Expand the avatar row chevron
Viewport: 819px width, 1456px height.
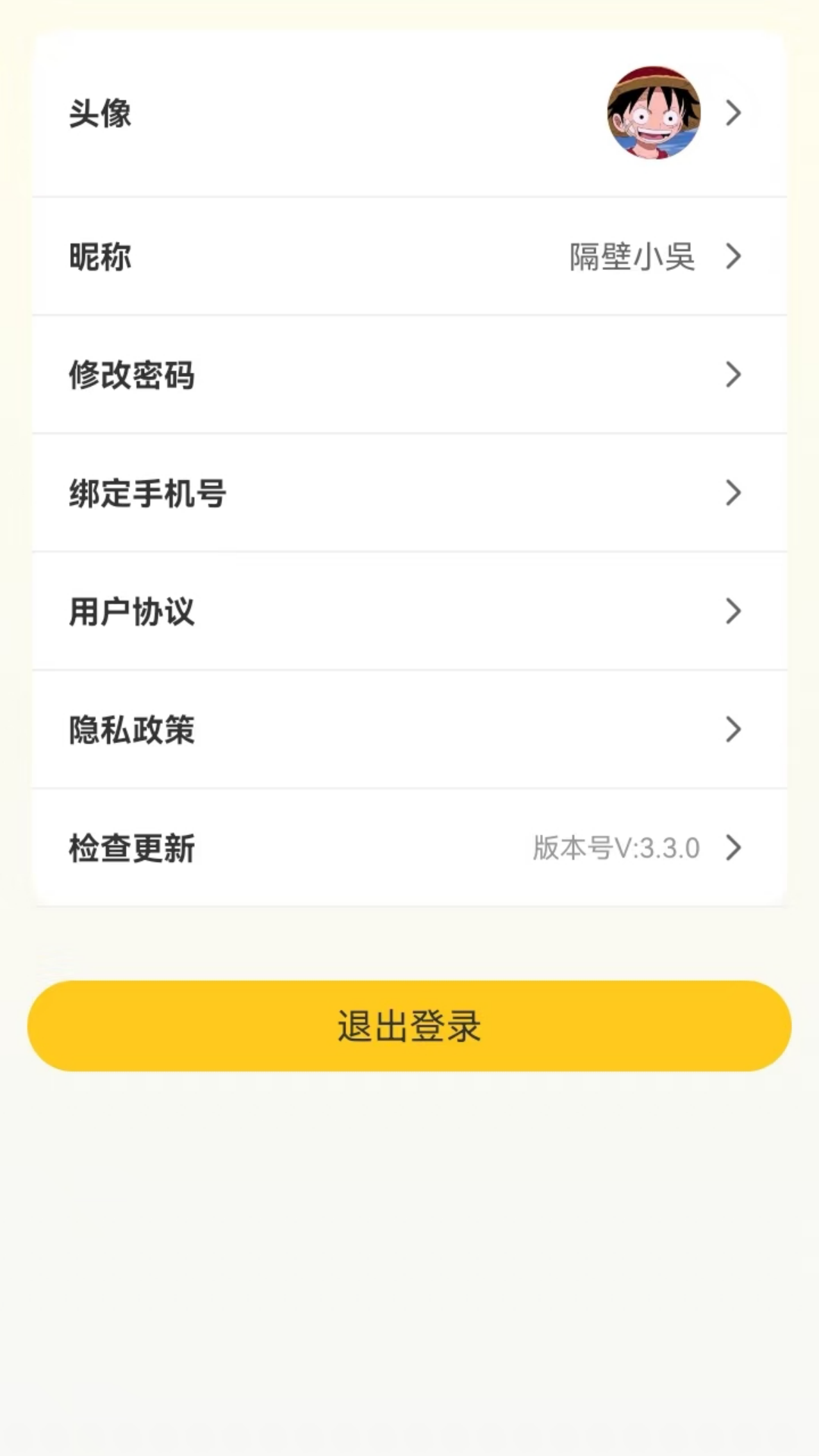click(733, 112)
